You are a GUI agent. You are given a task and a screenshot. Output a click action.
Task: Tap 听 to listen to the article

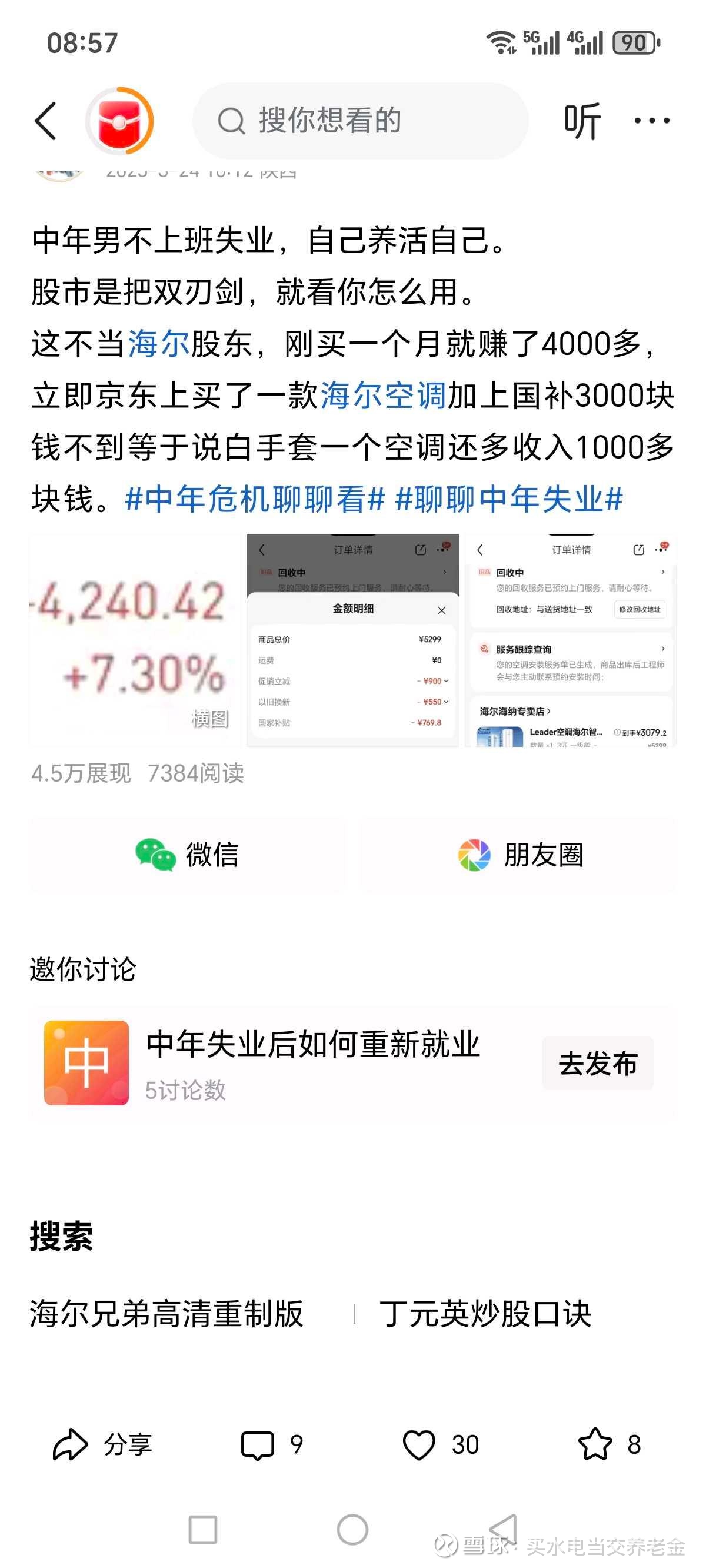point(582,121)
